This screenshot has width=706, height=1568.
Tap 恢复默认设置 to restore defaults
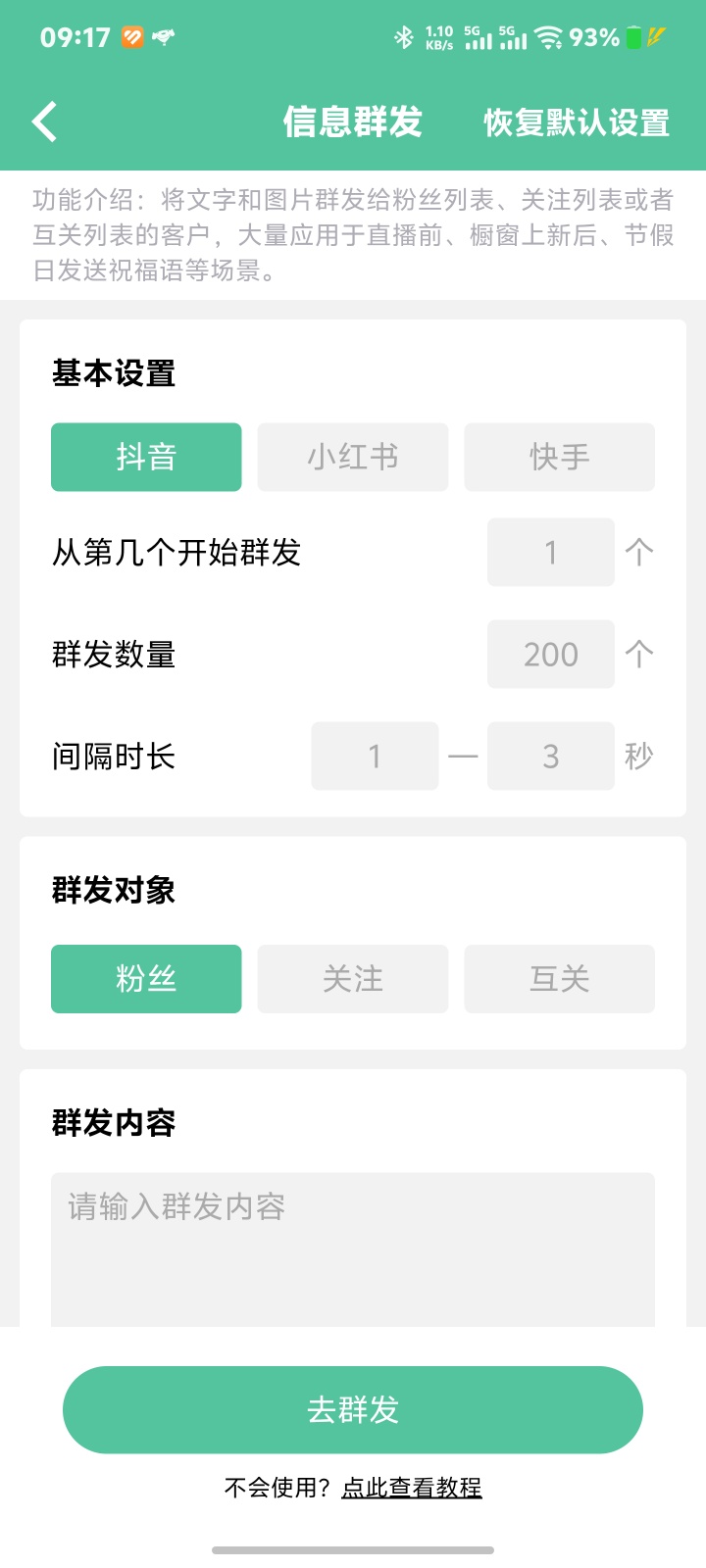coord(576,122)
